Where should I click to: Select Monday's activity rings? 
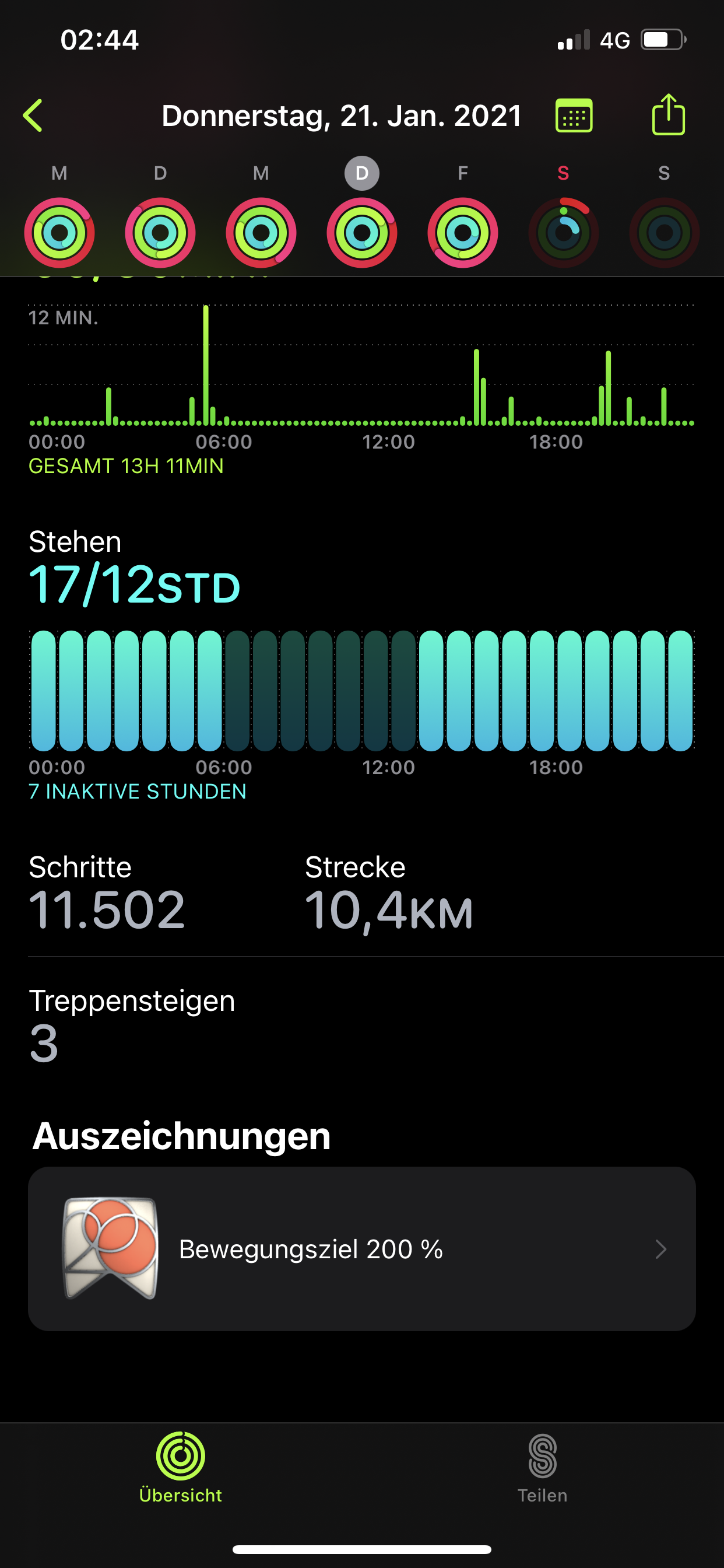(x=59, y=233)
